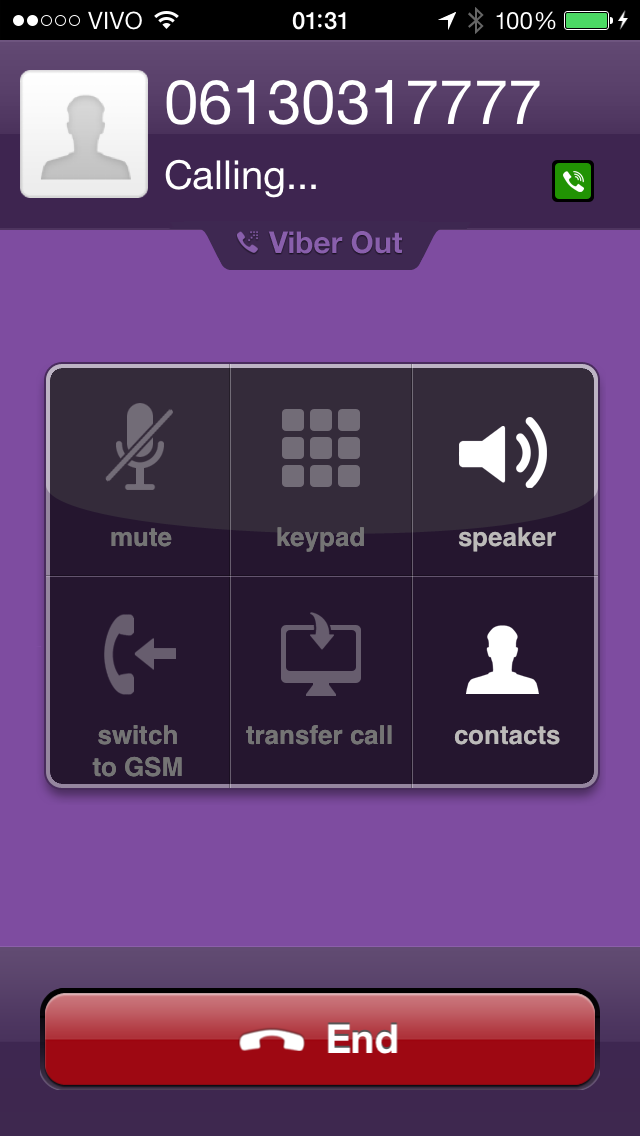Screen dimensions: 640x1136
Task: End the outgoing call
Action: (x=320, y=1039)
